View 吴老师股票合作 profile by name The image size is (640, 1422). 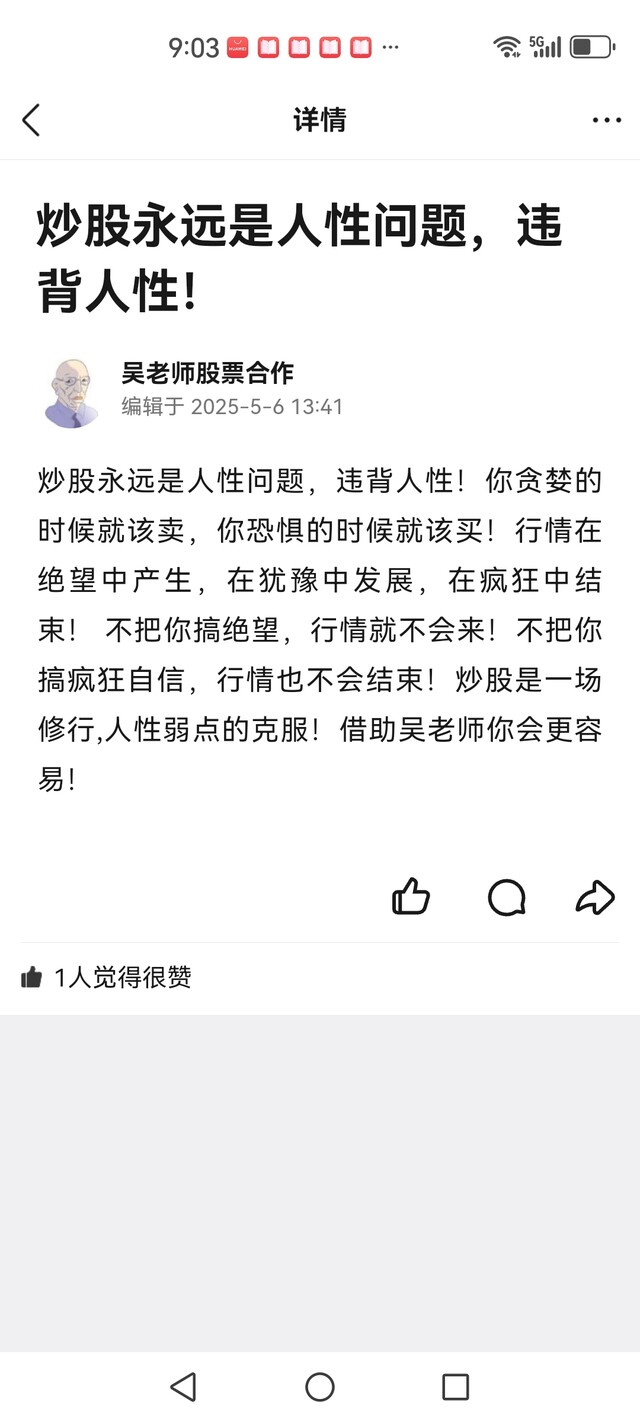(x=207, y=374)
